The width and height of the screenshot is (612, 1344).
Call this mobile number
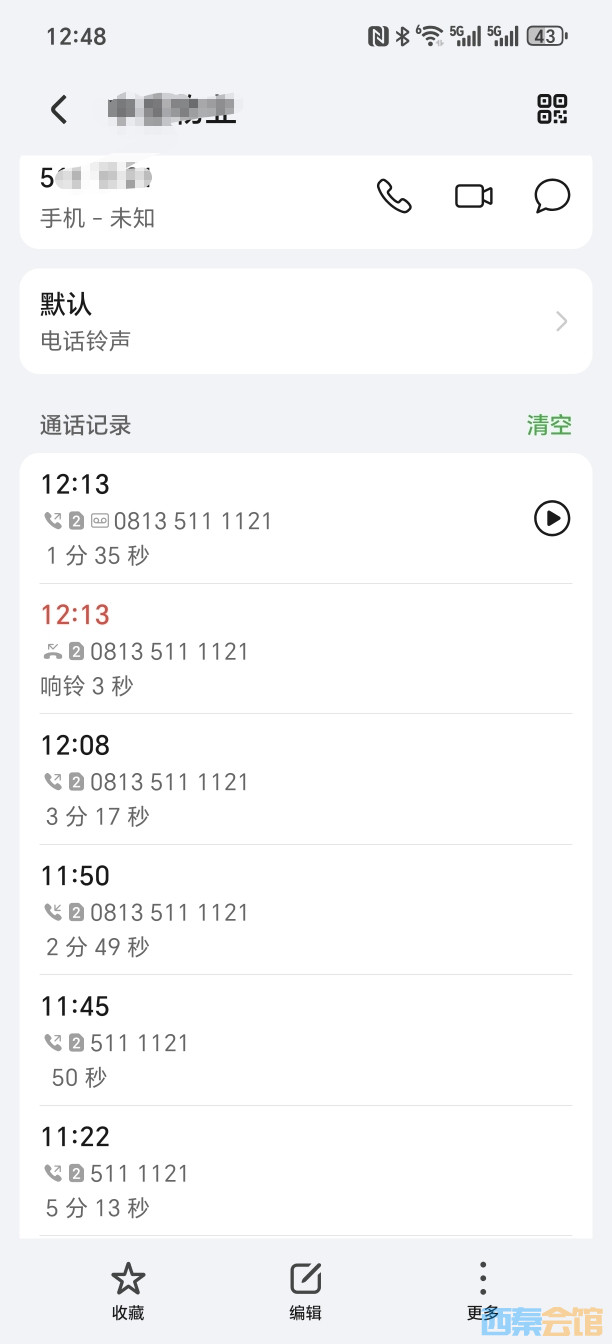(x=394, y=196)
